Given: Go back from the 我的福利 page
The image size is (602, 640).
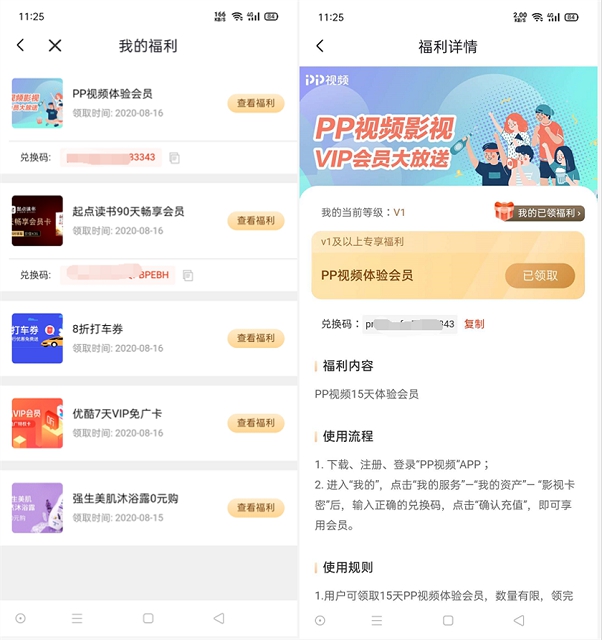Looking at the screenshot, I should point(21,46).
